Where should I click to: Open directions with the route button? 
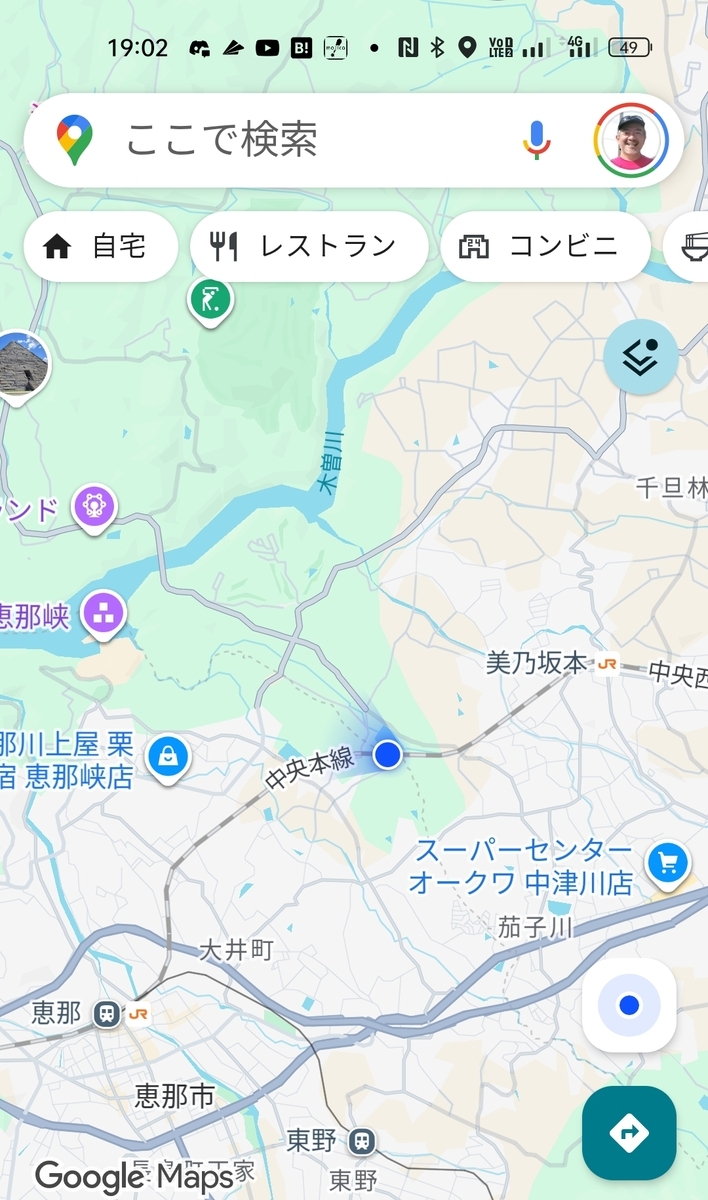point(629,1133)
